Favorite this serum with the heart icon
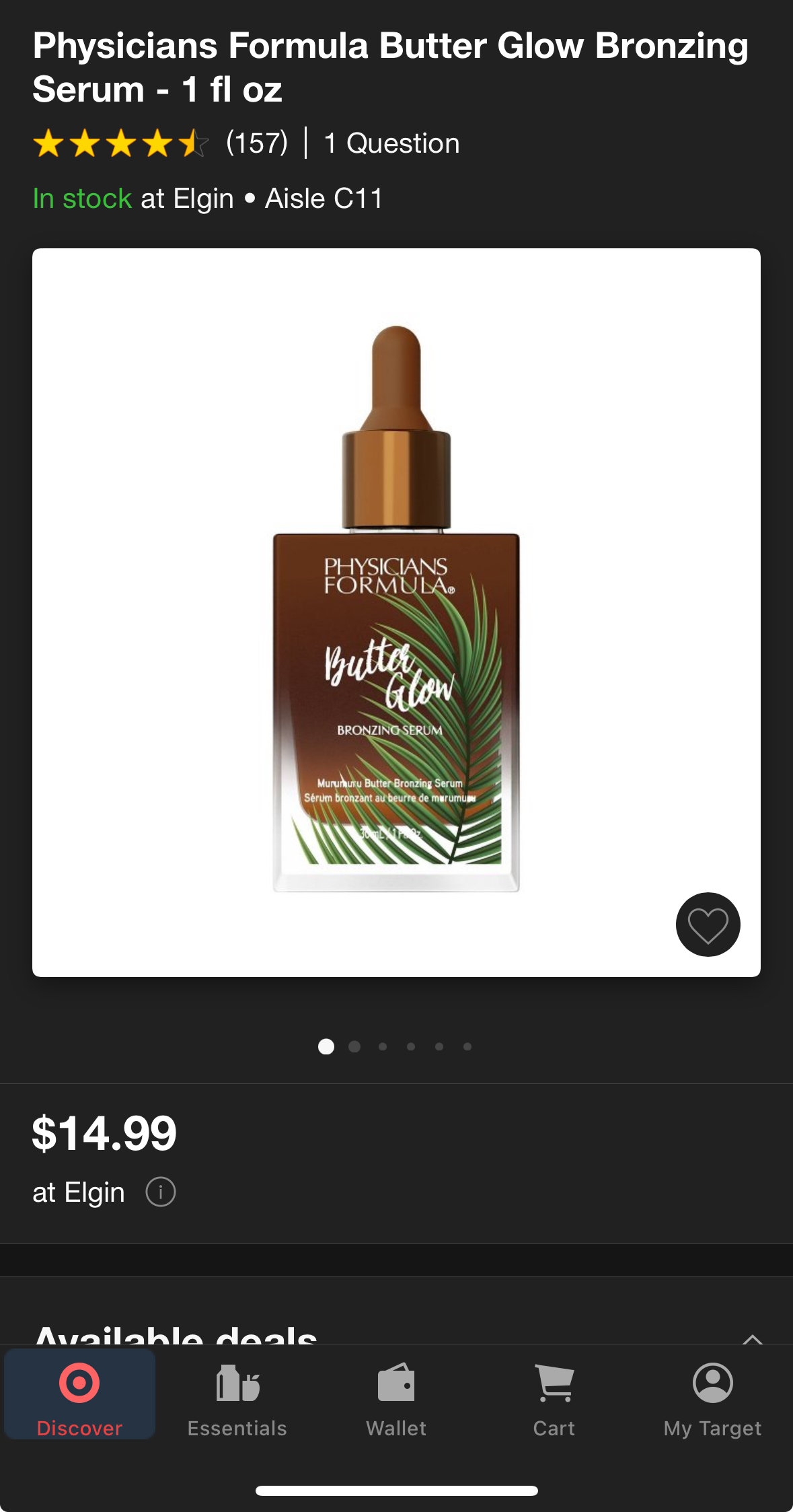 708,925
